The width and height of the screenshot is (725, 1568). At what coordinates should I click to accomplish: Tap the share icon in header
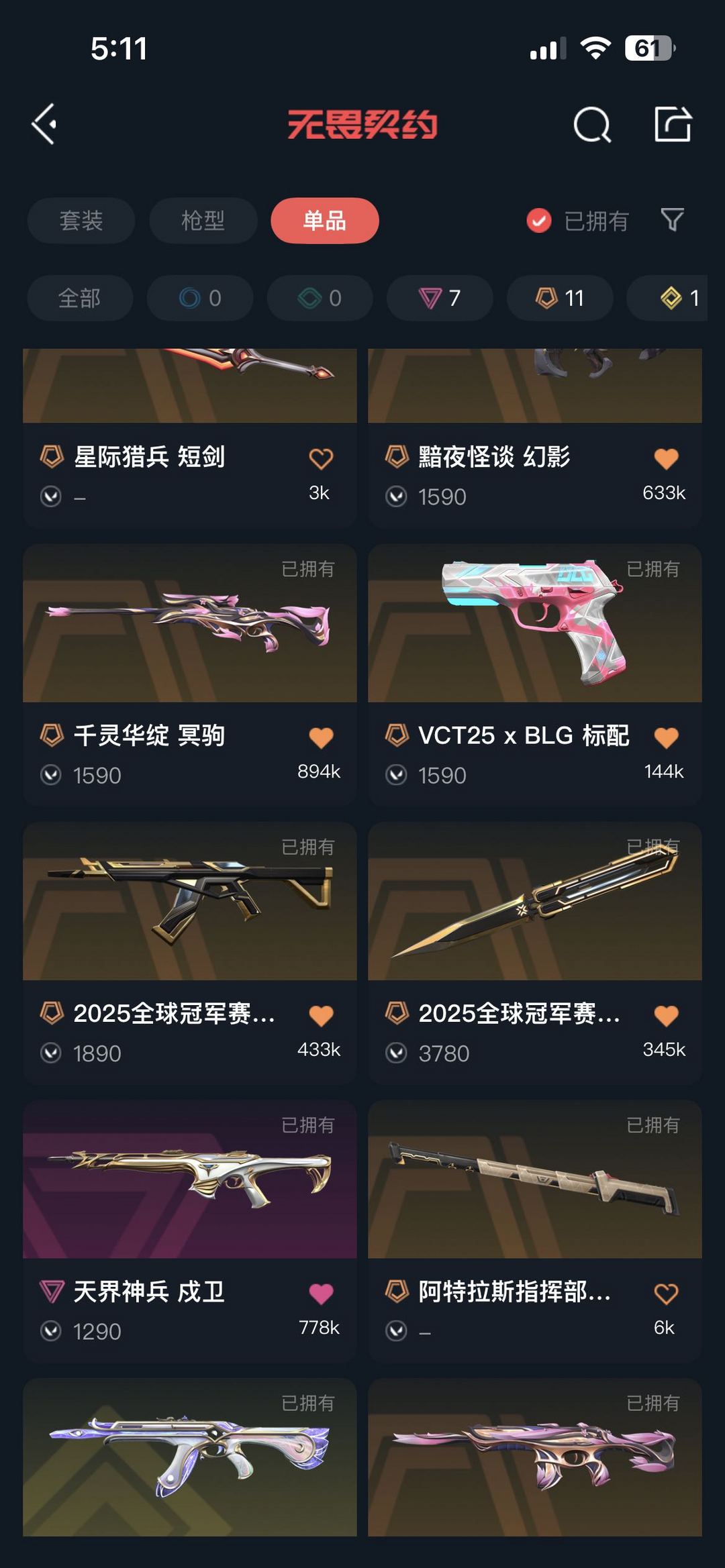(x=673, y=124)
